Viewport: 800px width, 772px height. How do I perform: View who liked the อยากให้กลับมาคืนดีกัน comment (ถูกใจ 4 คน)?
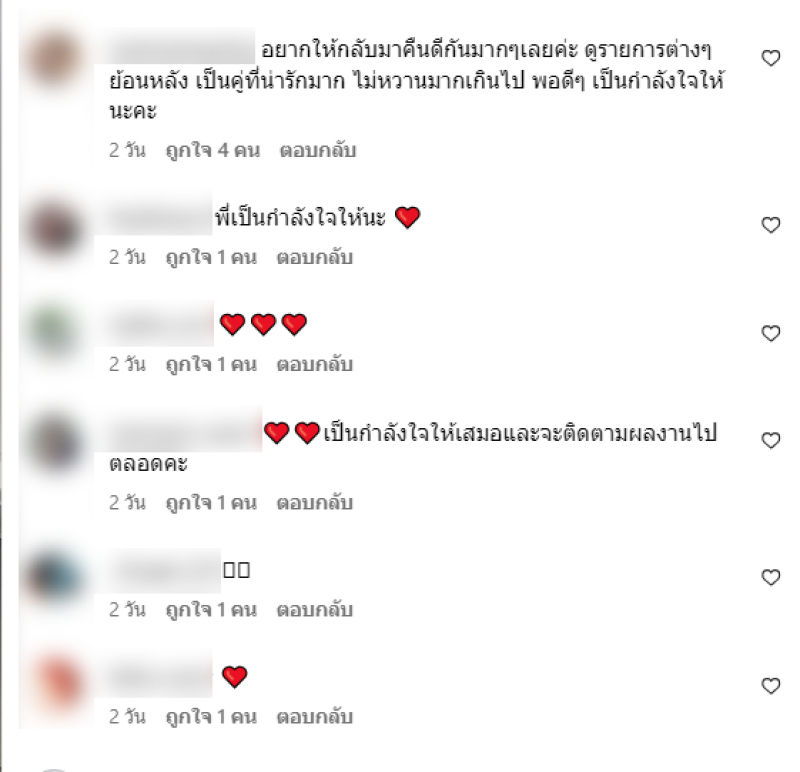(213, 151)
